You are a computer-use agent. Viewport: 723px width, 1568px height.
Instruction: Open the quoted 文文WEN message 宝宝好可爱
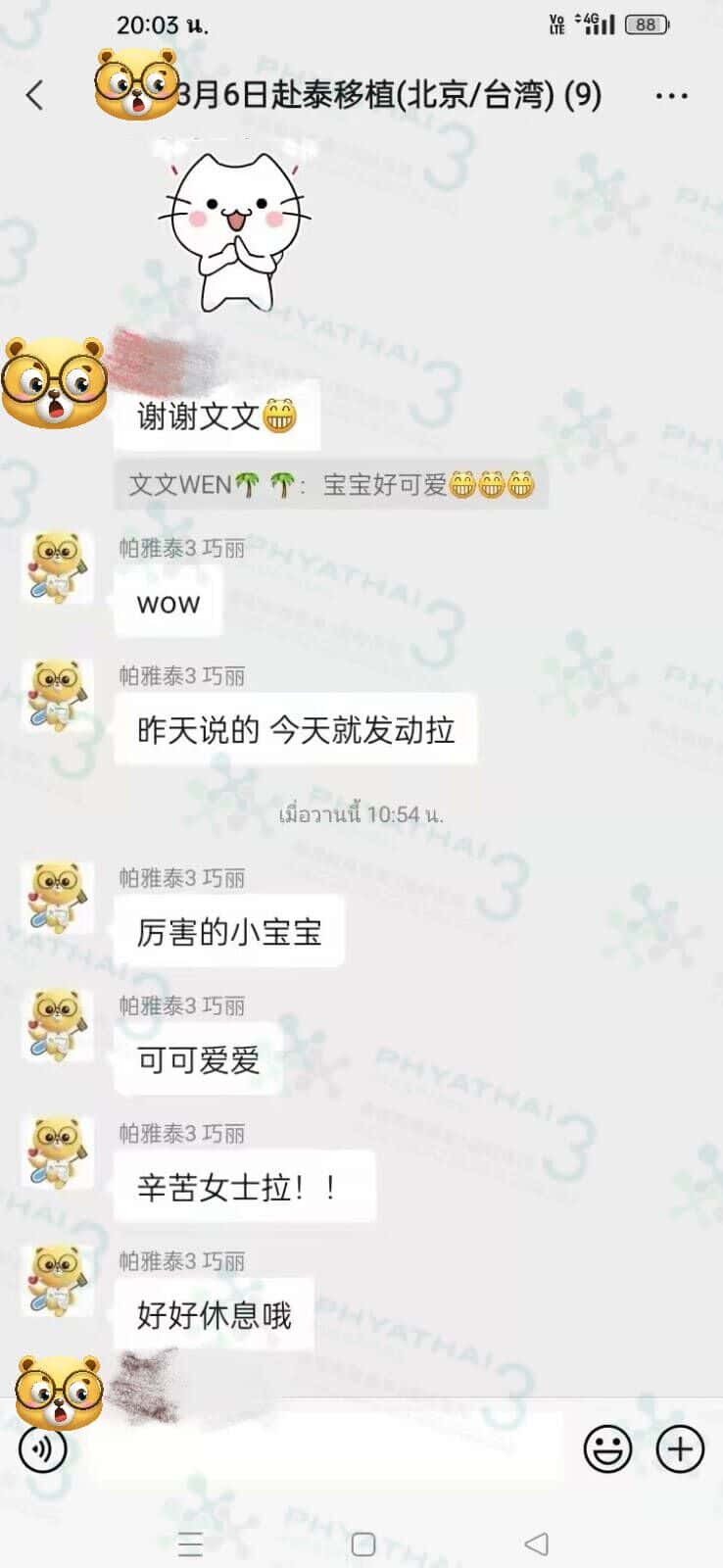coord(331,484)
